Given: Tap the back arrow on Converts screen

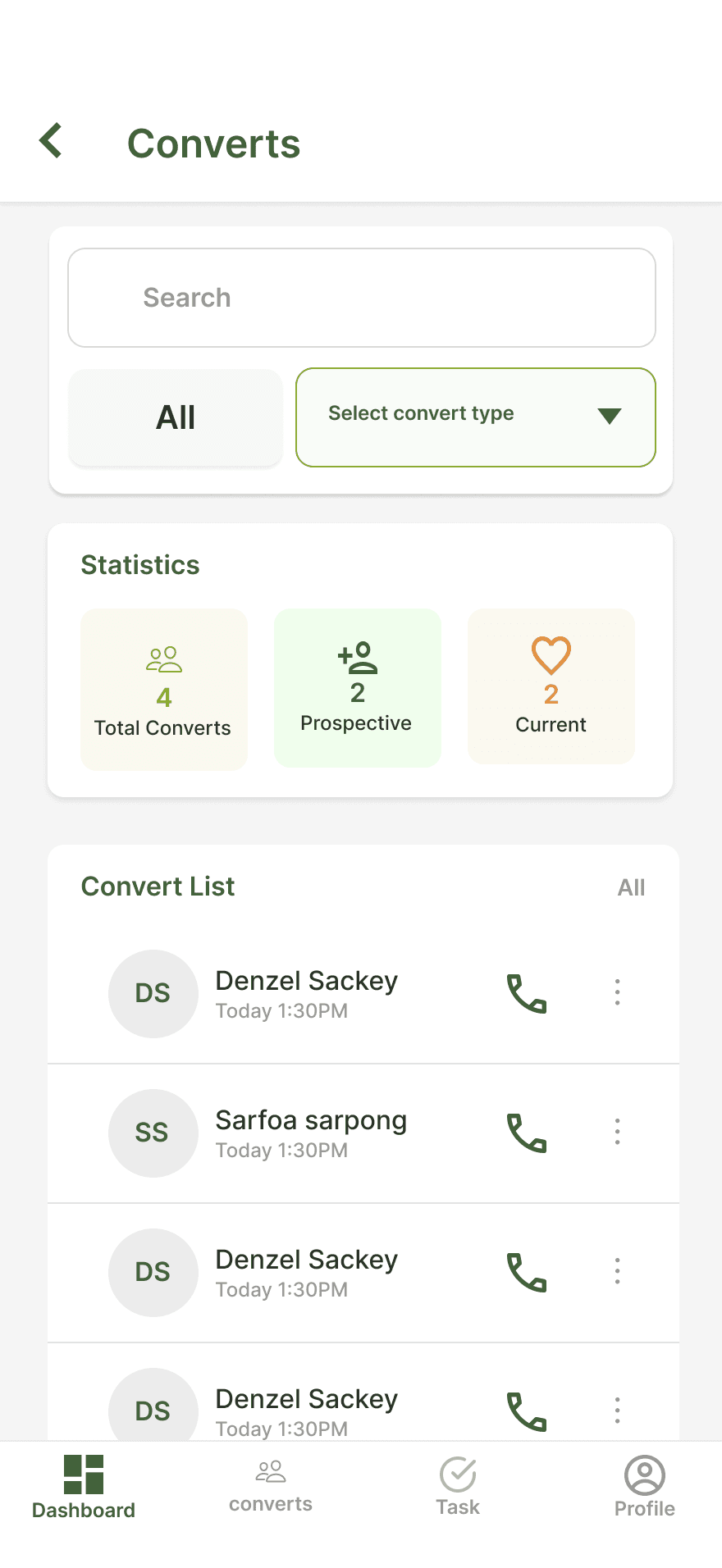Looking at the screenshot, I should click(x=50, y=140).
